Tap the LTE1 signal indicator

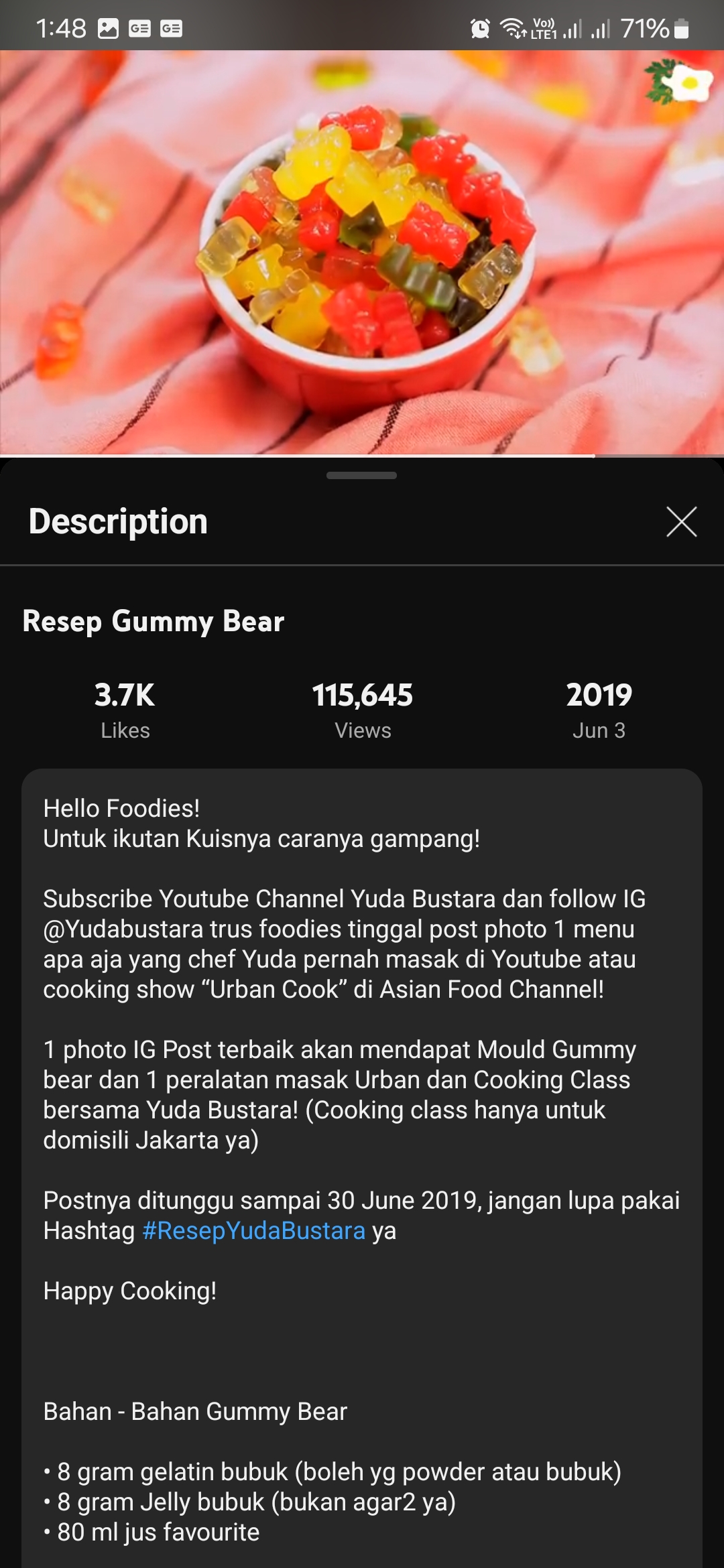coord(546,28)
